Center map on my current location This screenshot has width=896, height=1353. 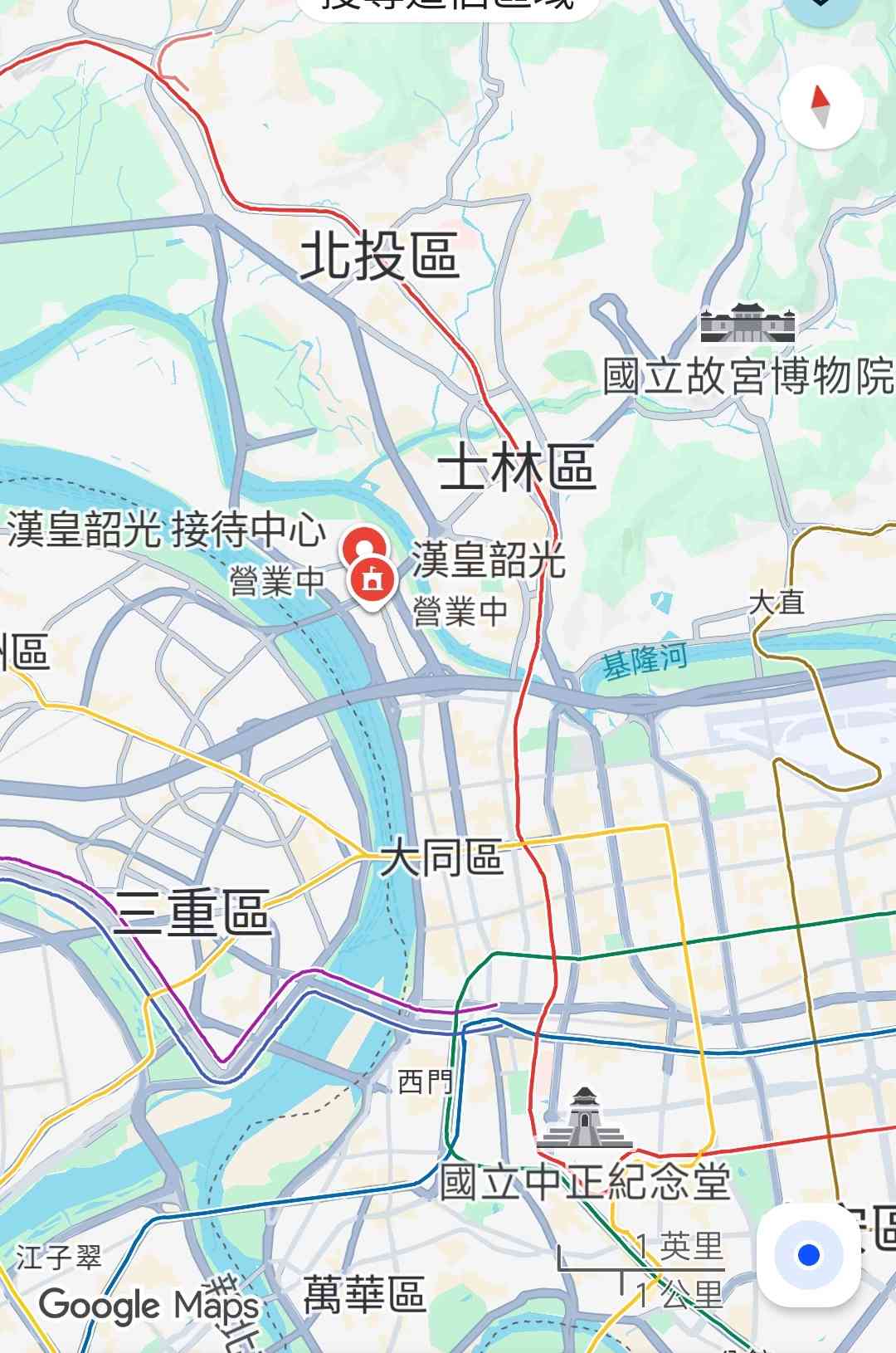click(x=808, y=1254)
